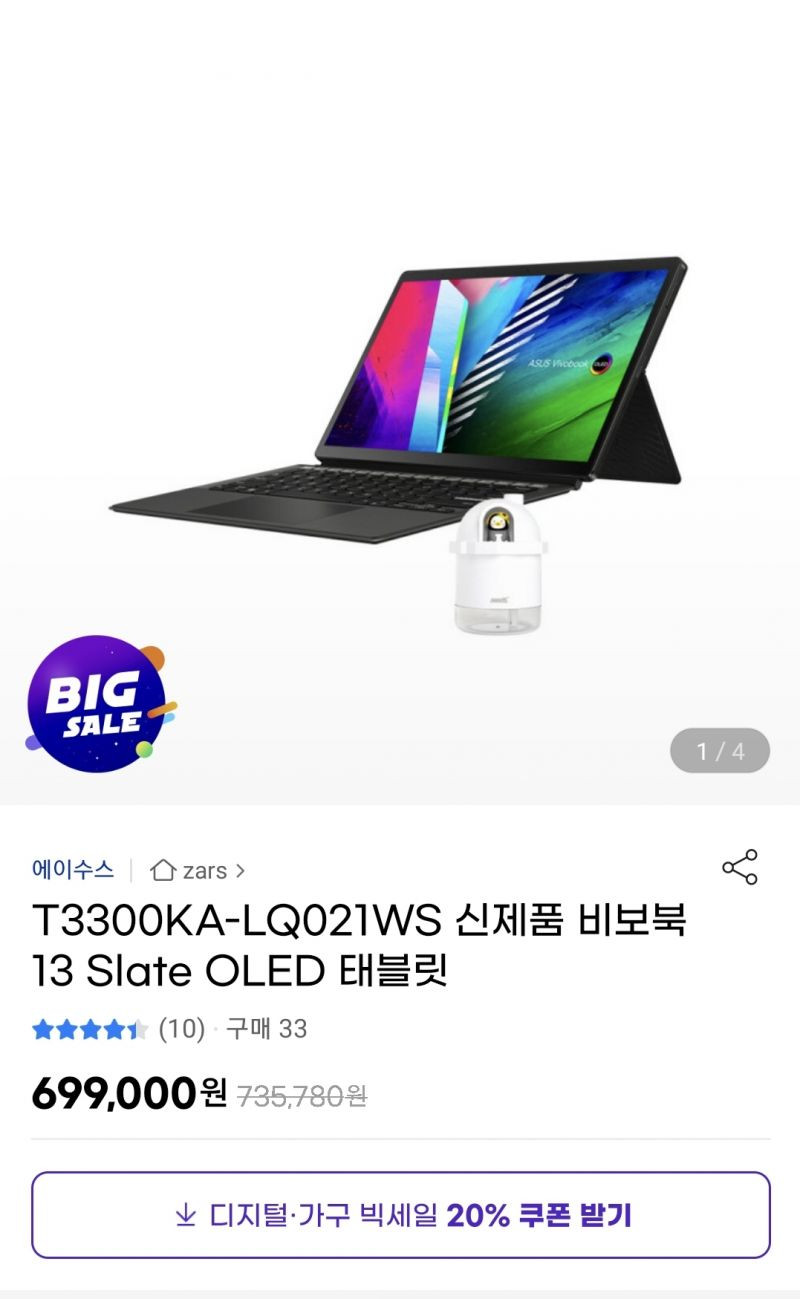
Task: Open the zars store page
Action: (x=197, y=870)
